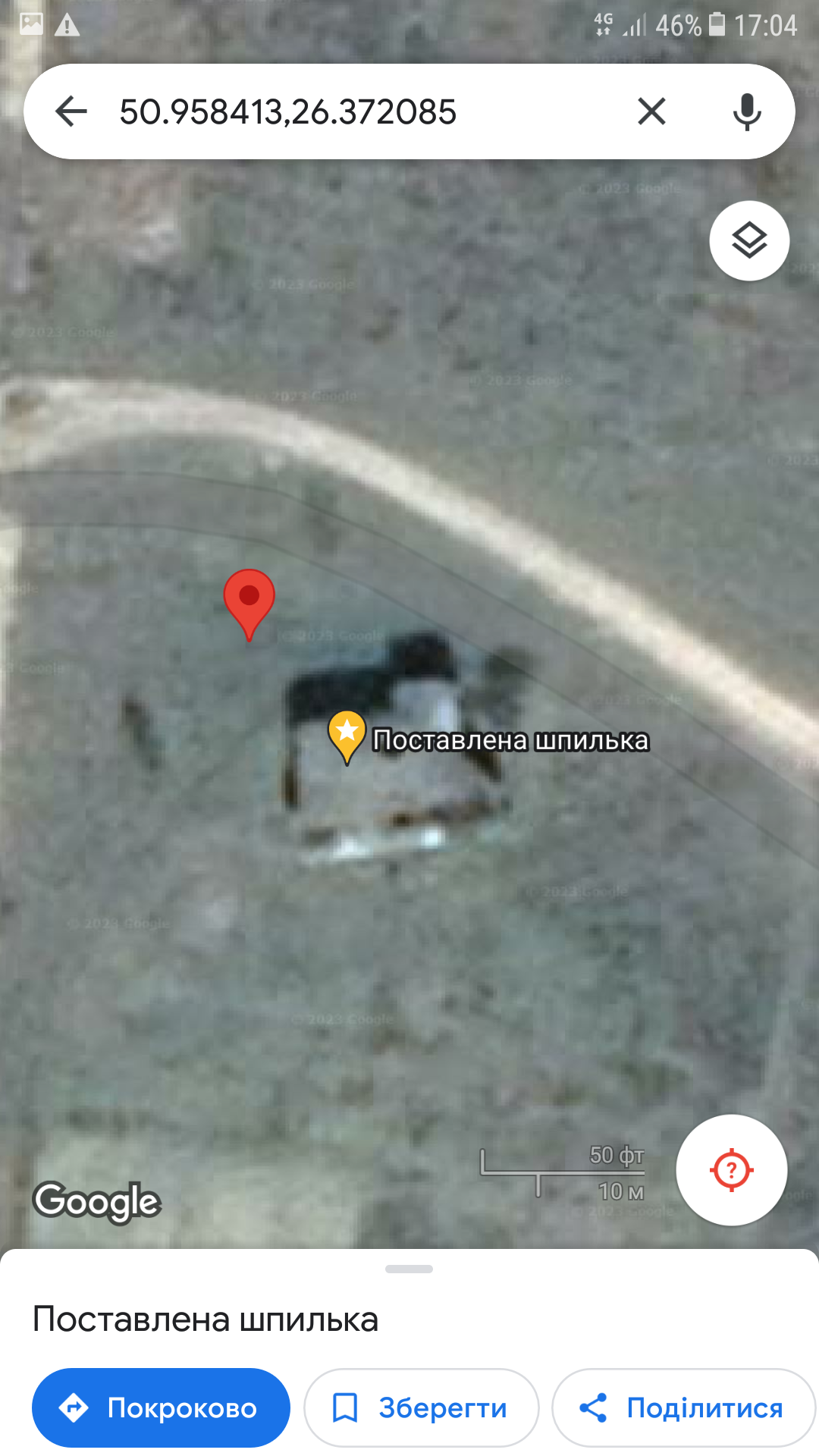Start directions with the Покроково button

click(161, 1407)
